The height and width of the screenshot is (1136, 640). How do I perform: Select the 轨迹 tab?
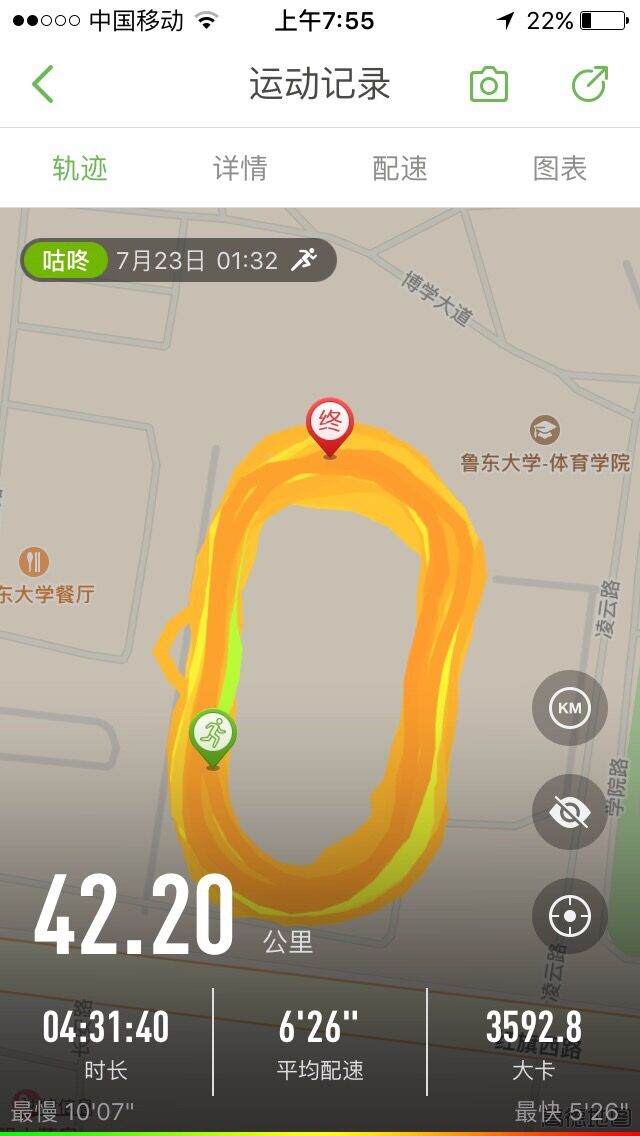pos(80,168)
